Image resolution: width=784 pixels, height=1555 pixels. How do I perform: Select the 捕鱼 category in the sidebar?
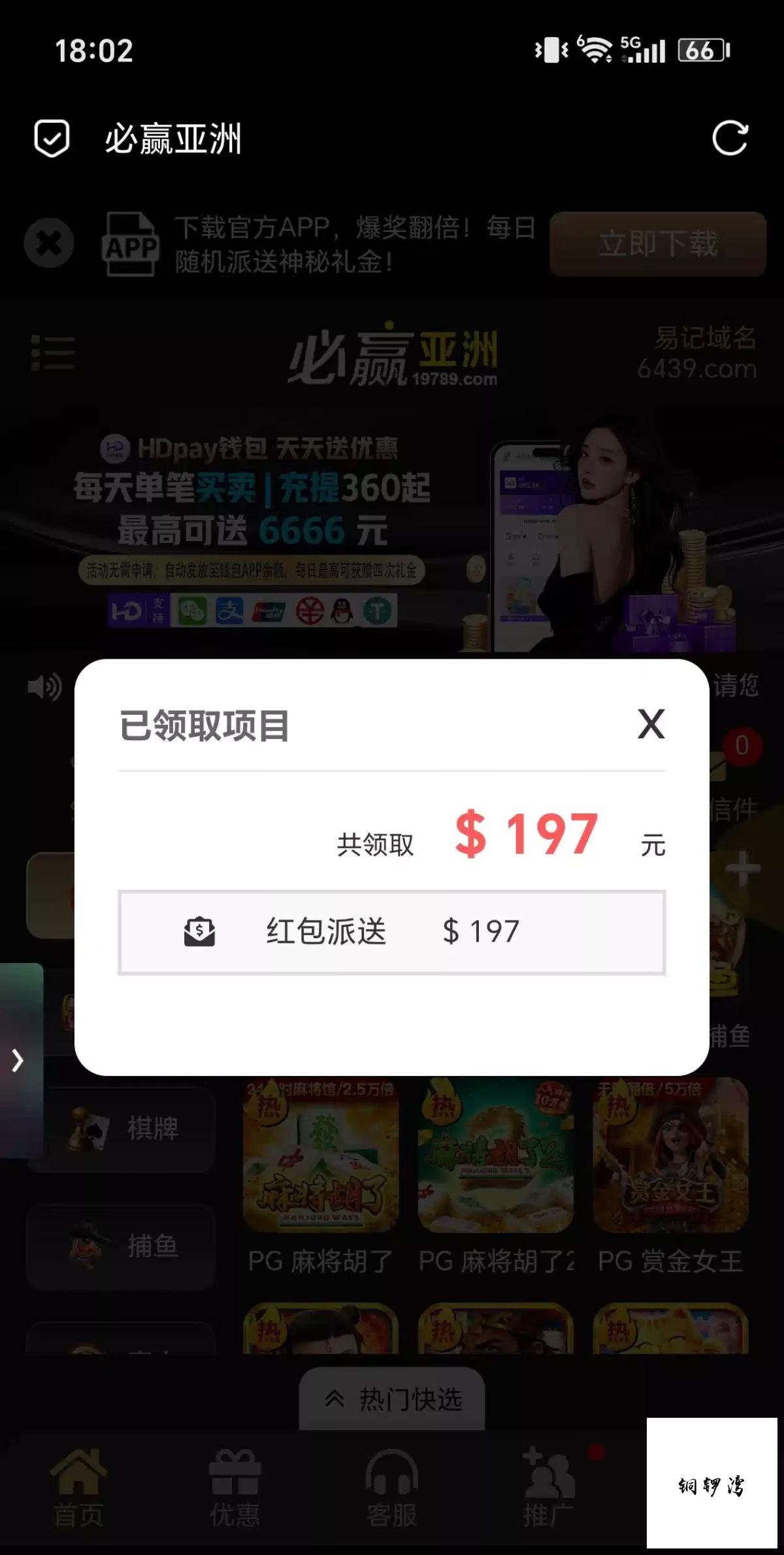coord(122,1246)
